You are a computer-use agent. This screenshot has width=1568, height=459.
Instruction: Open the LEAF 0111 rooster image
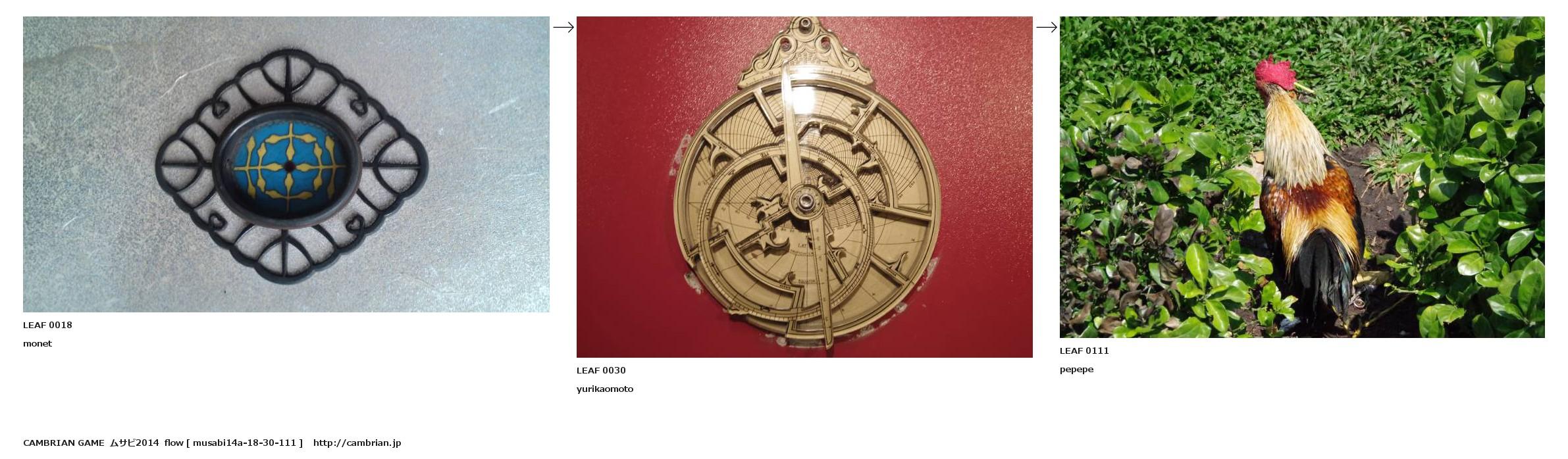point(1301,177)
